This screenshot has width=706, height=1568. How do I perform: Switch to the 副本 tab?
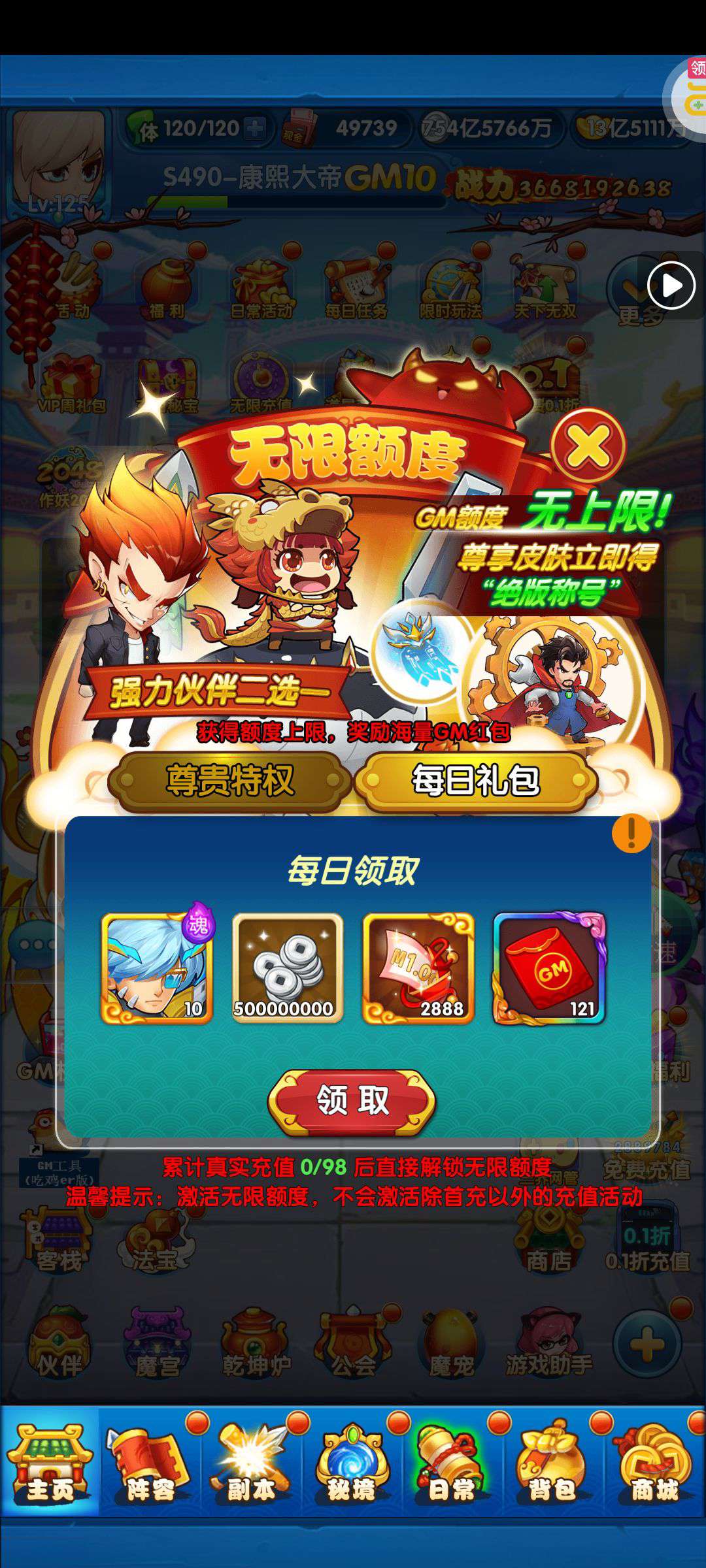(251, 1462)
